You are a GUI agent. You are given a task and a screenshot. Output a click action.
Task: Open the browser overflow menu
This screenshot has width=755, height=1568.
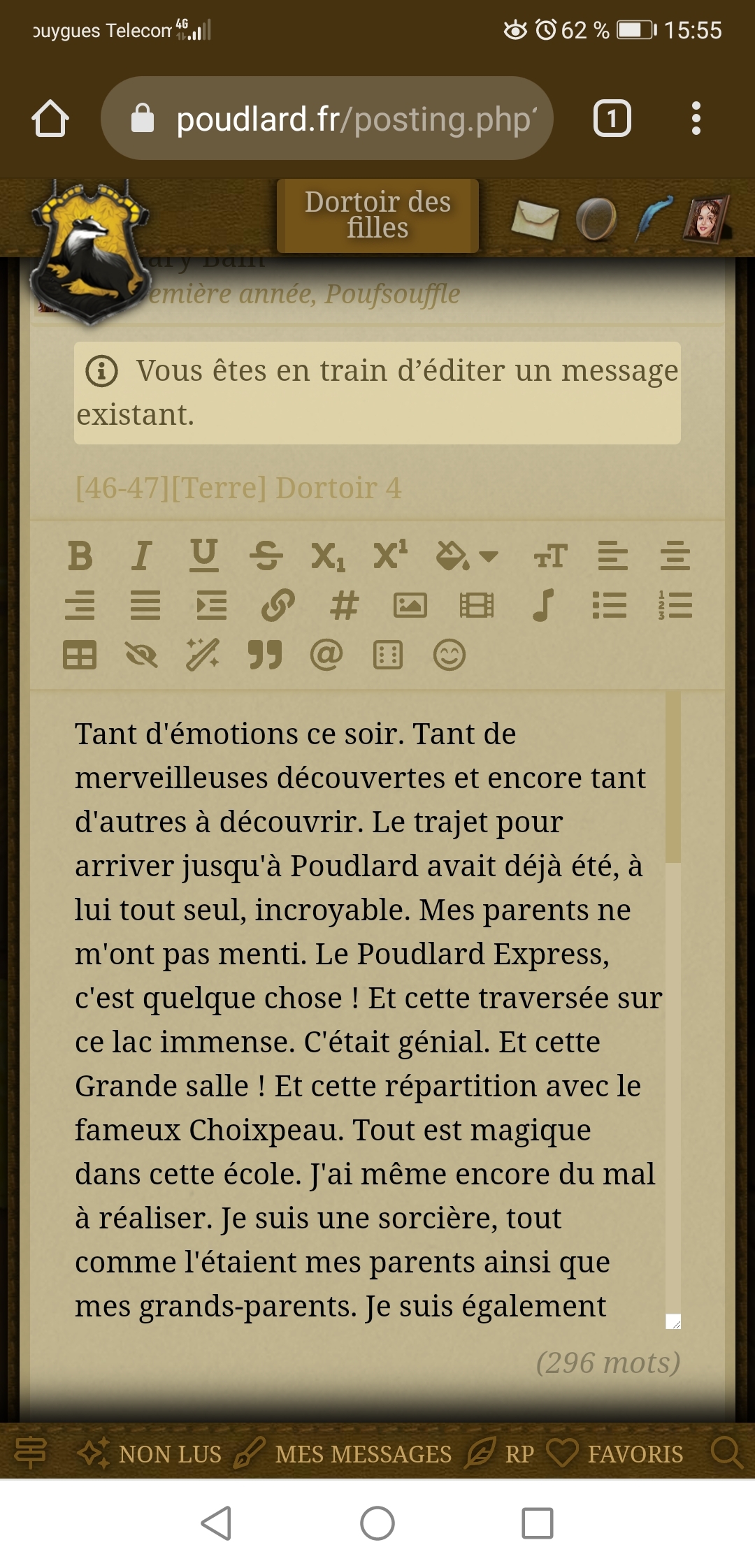click(x=696, y=118)
